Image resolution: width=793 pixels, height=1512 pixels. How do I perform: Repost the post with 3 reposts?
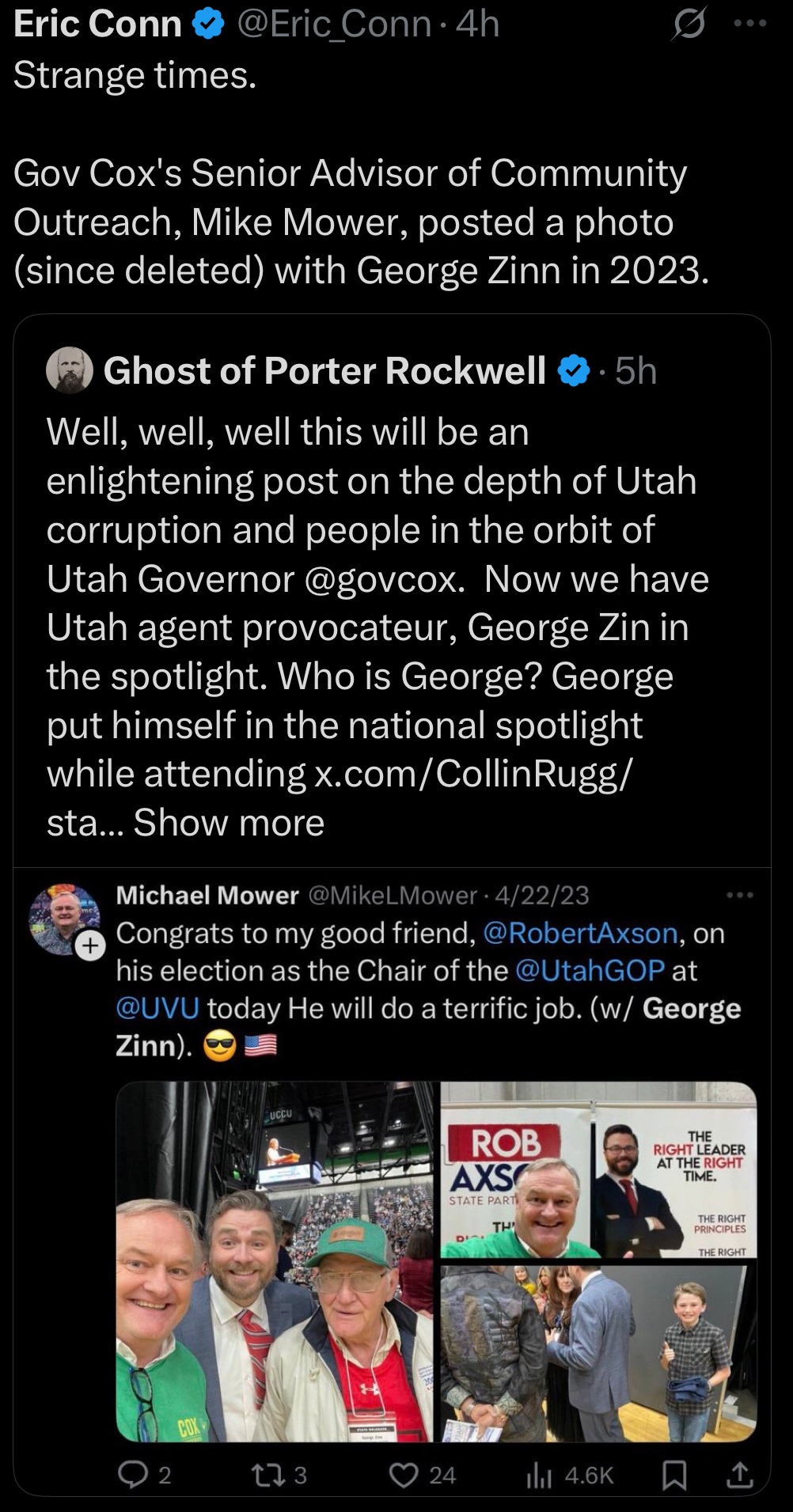click(x=278, y=1475)
